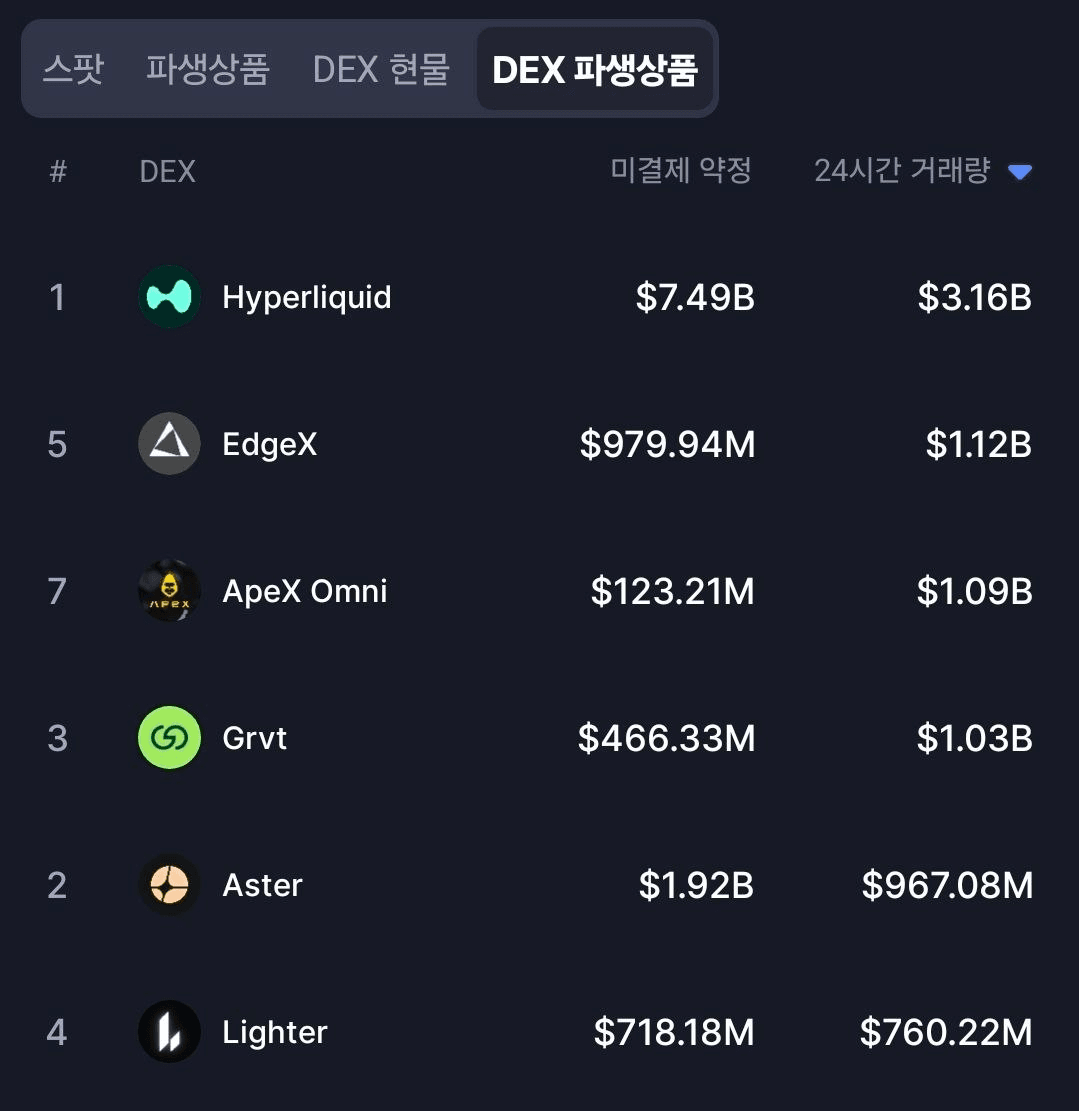View the ApeX Omni row

[x=304, y=591]
